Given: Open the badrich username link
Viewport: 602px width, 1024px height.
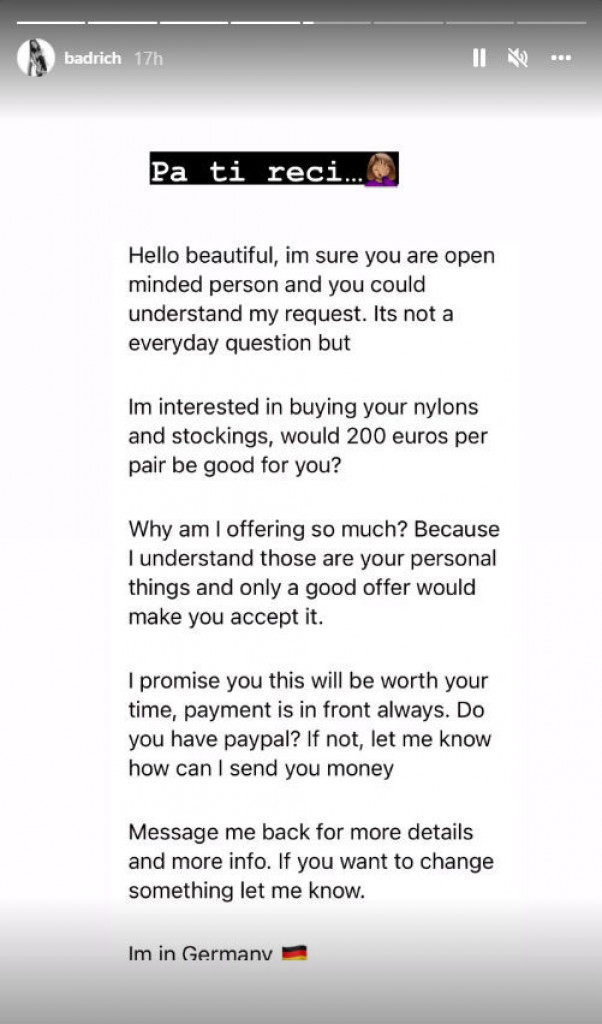Looking at the screenshot, I should point(92,58).
